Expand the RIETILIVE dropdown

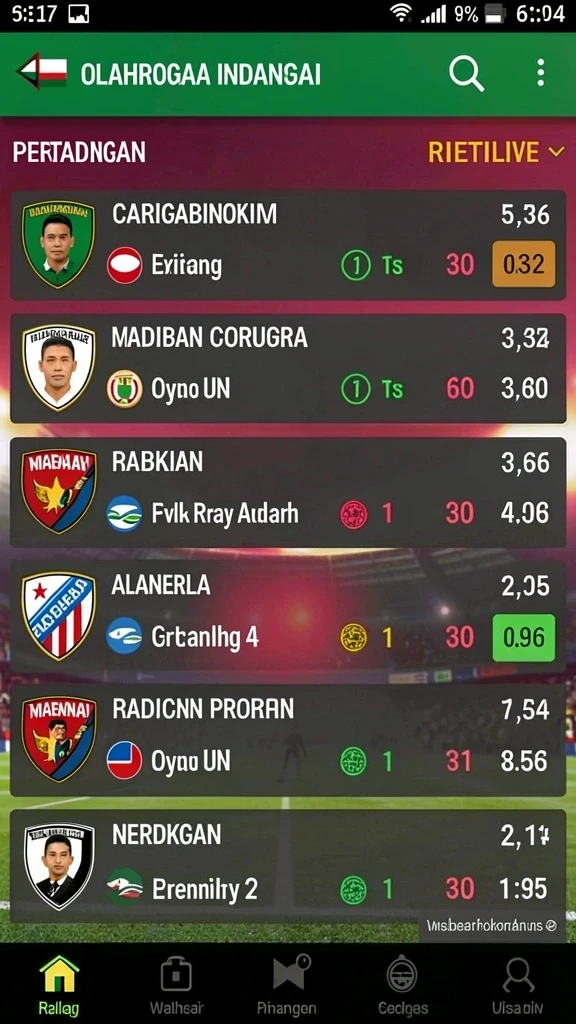(496, 152)
